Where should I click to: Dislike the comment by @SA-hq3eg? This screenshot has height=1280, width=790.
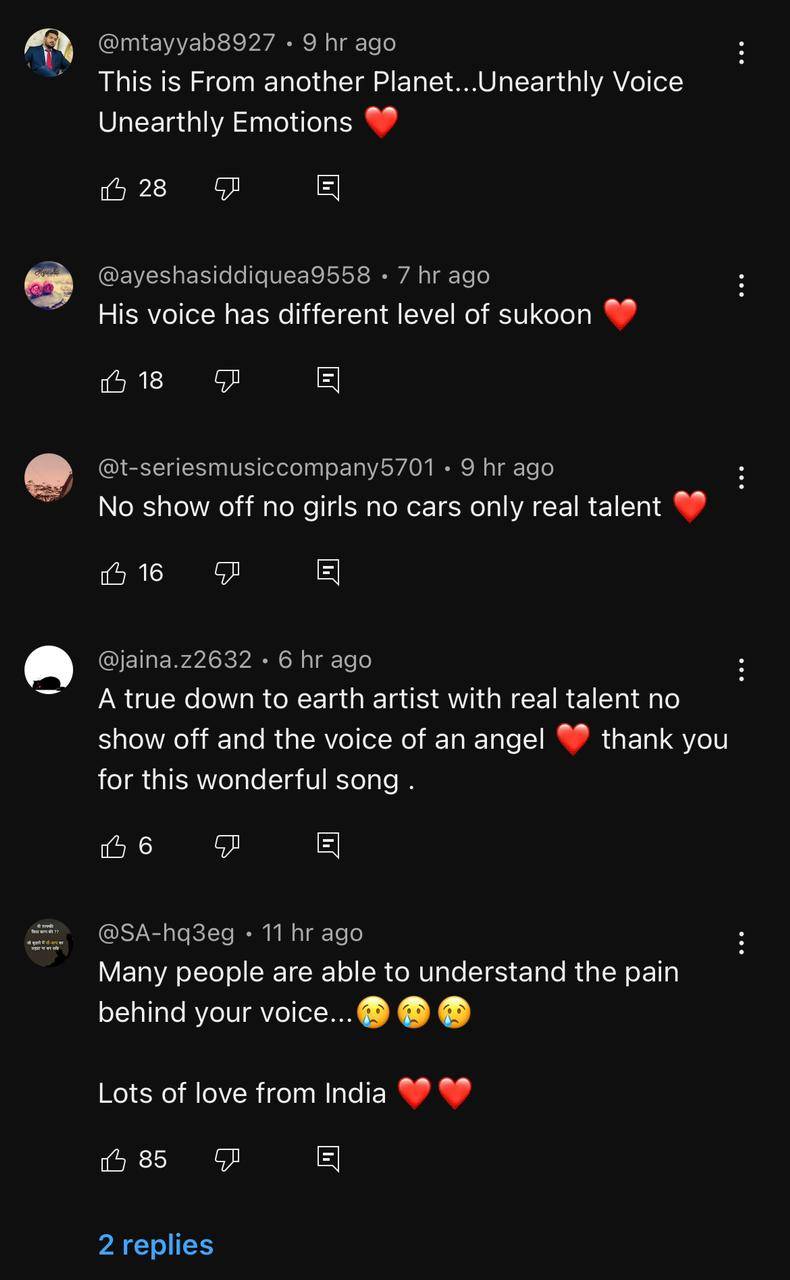point(227,1159)
